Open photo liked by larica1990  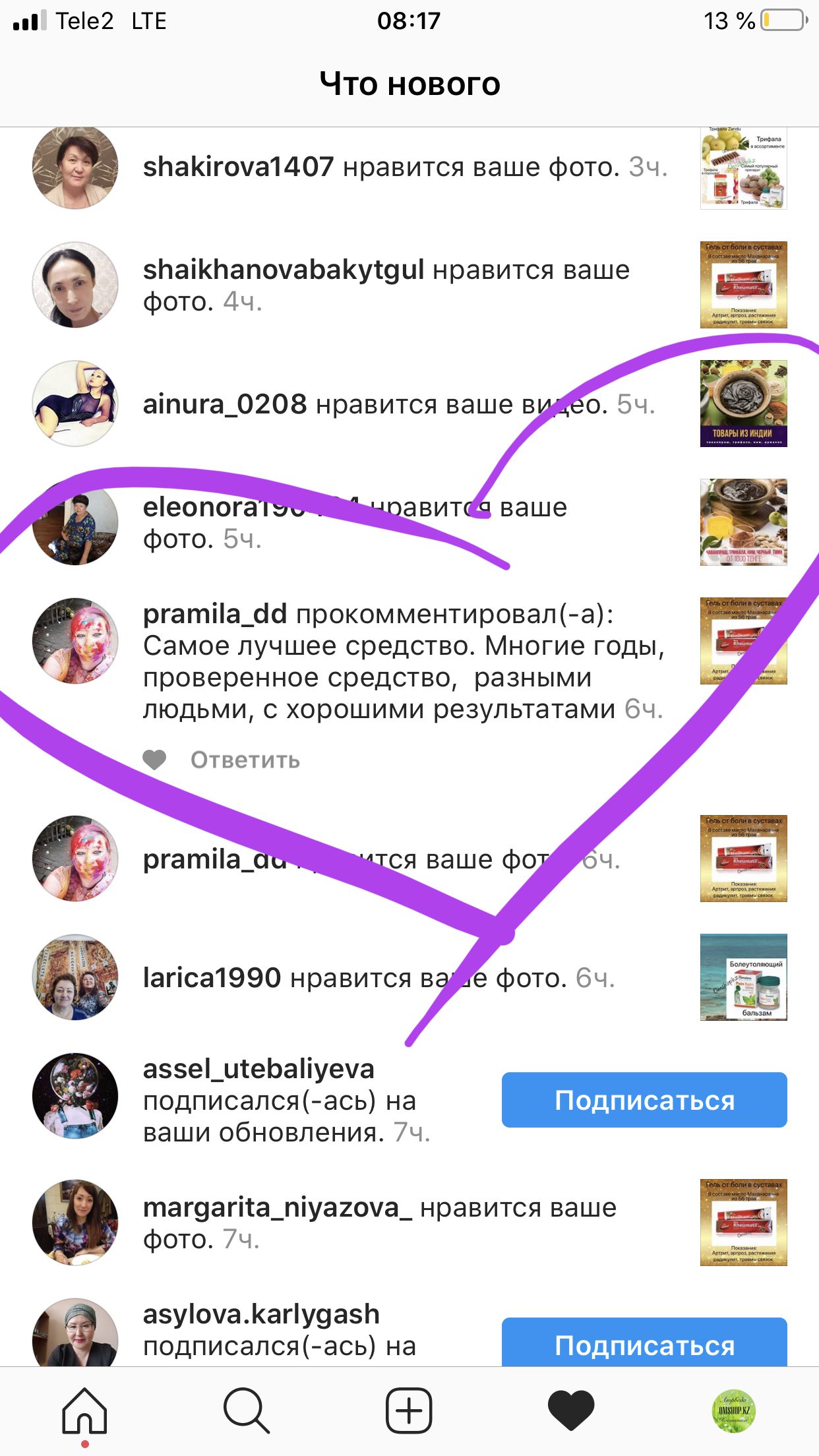pos(743,977)
